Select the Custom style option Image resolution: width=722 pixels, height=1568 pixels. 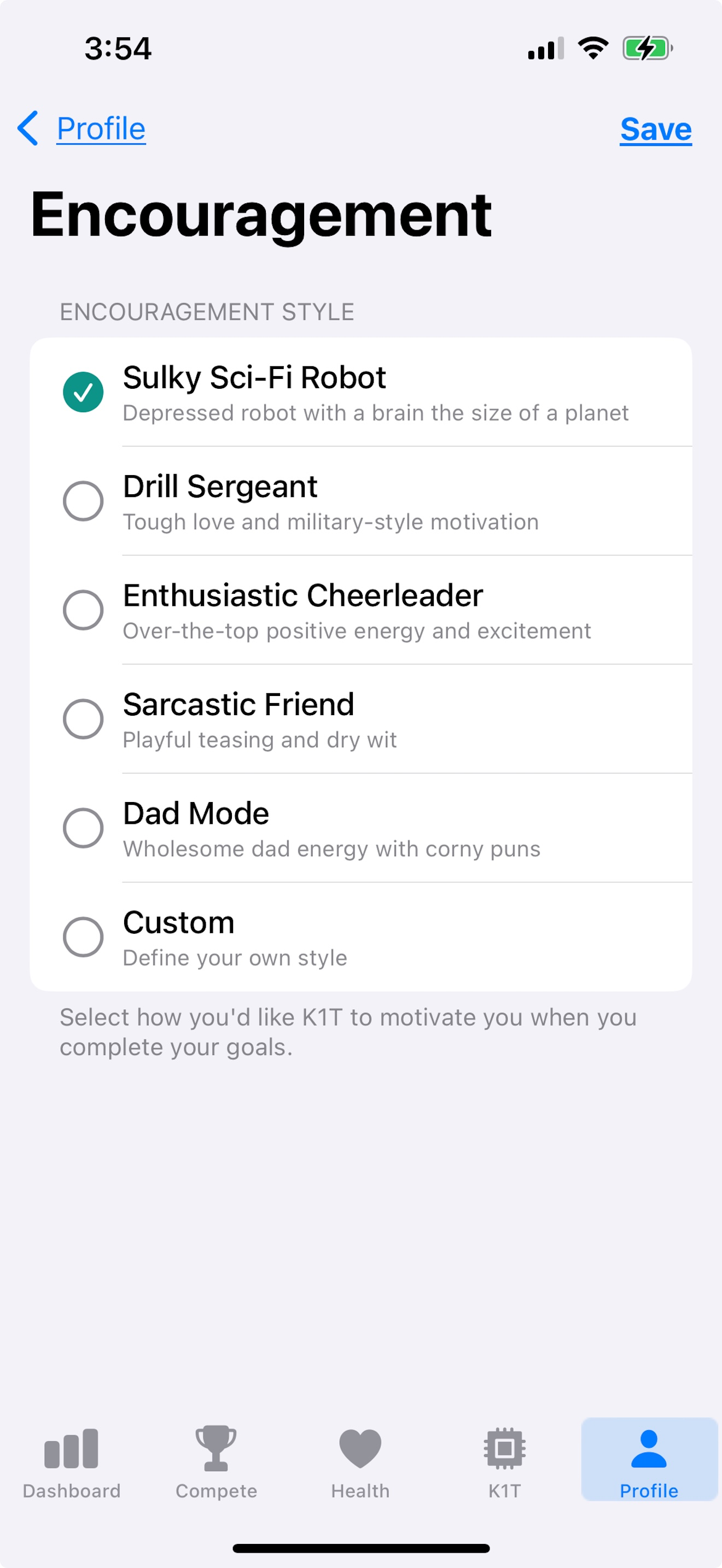coord(84,937)
